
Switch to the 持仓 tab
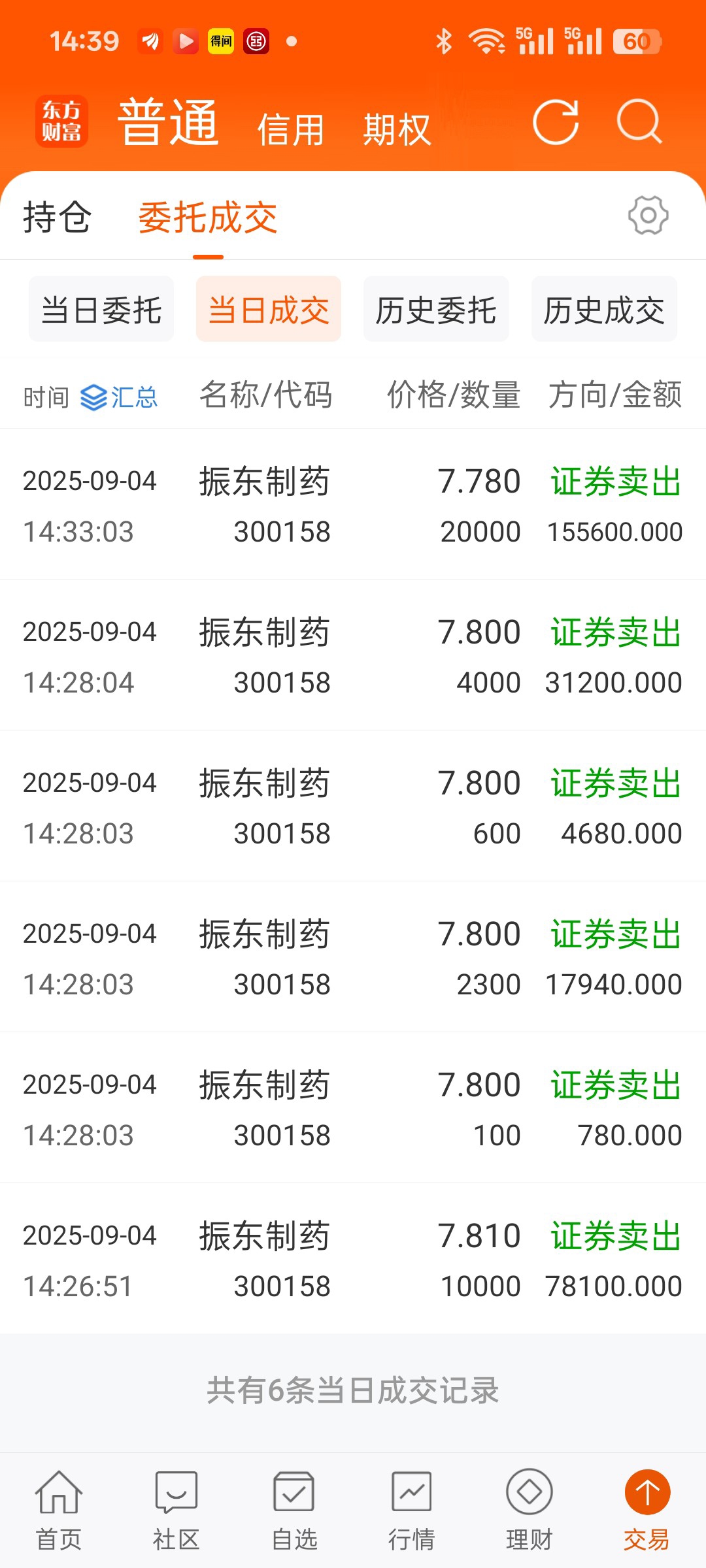pyautogui.click(x=57, y=218)
